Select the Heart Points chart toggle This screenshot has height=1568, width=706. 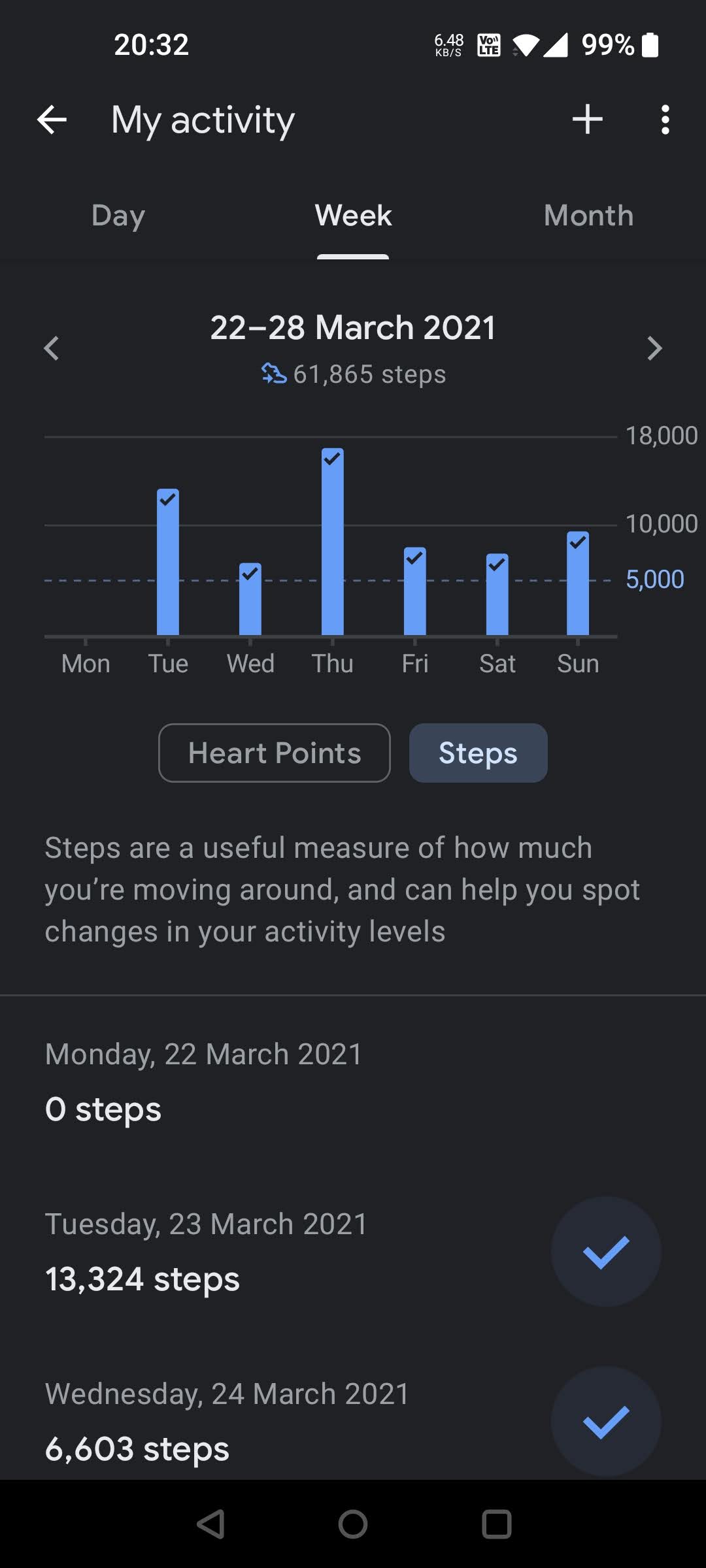[x=274, y=753]
